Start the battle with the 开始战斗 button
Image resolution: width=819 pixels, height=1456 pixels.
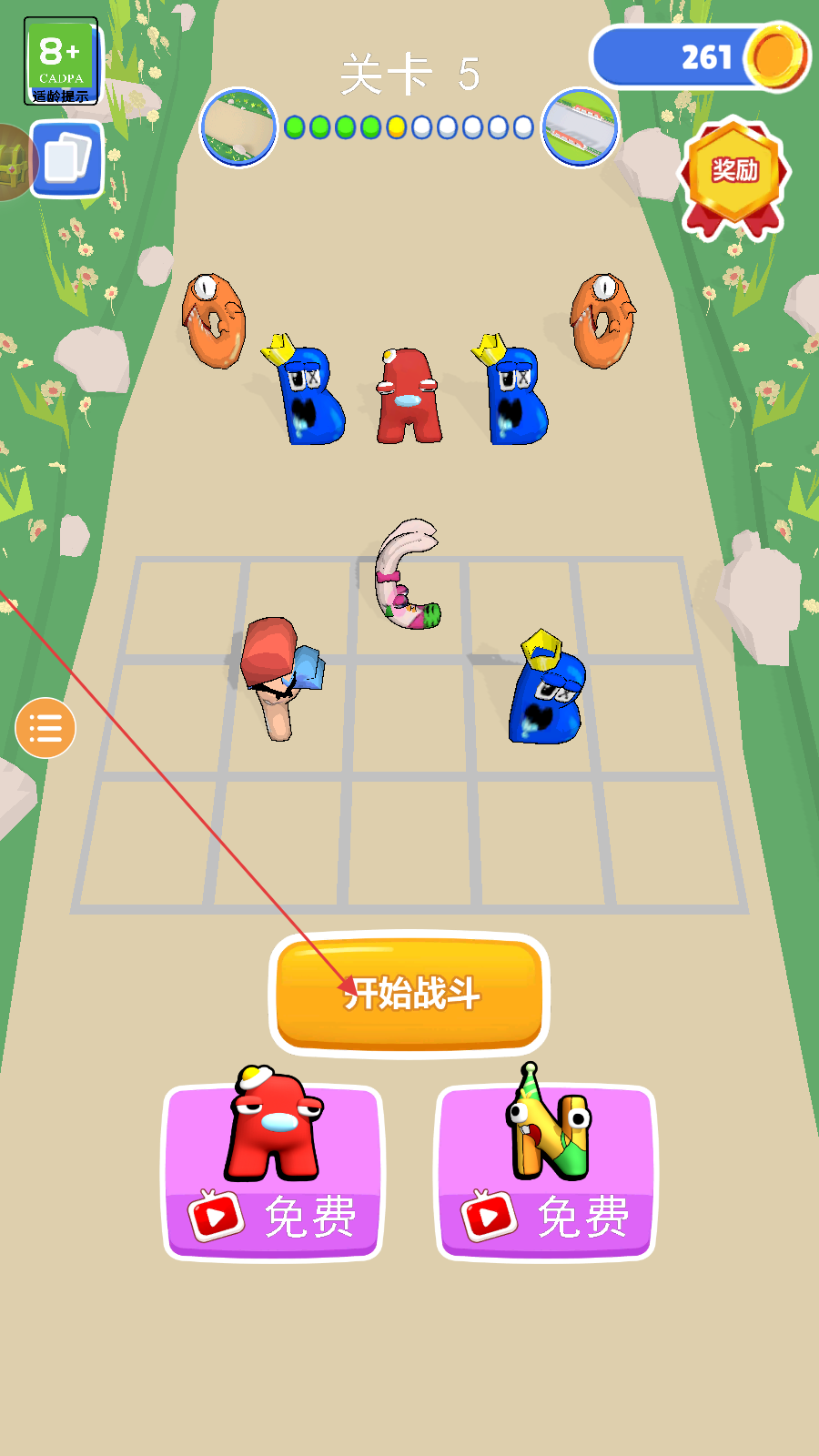point(409,994)
